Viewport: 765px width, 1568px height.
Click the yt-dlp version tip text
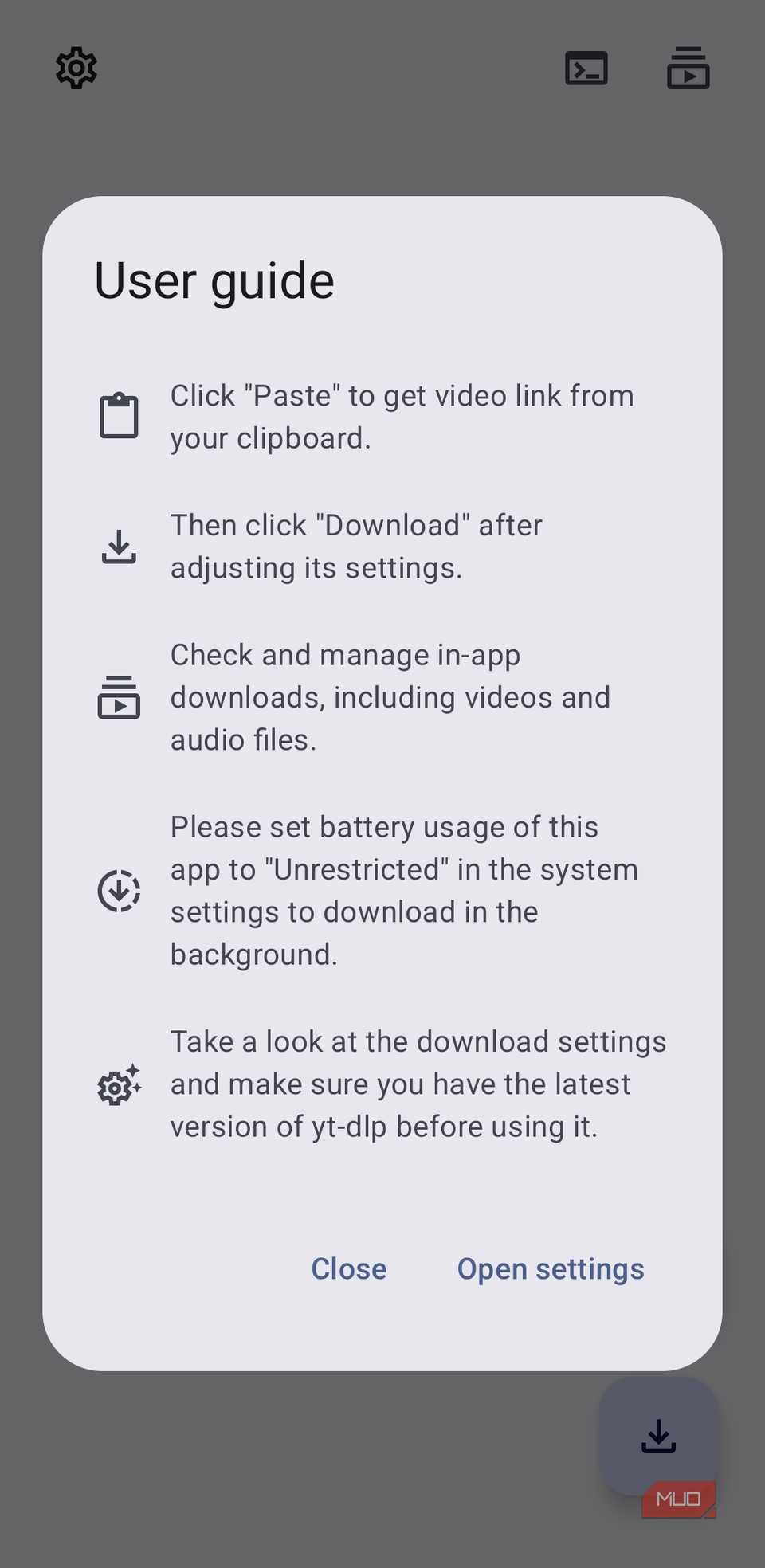(x=418, y=1084)
